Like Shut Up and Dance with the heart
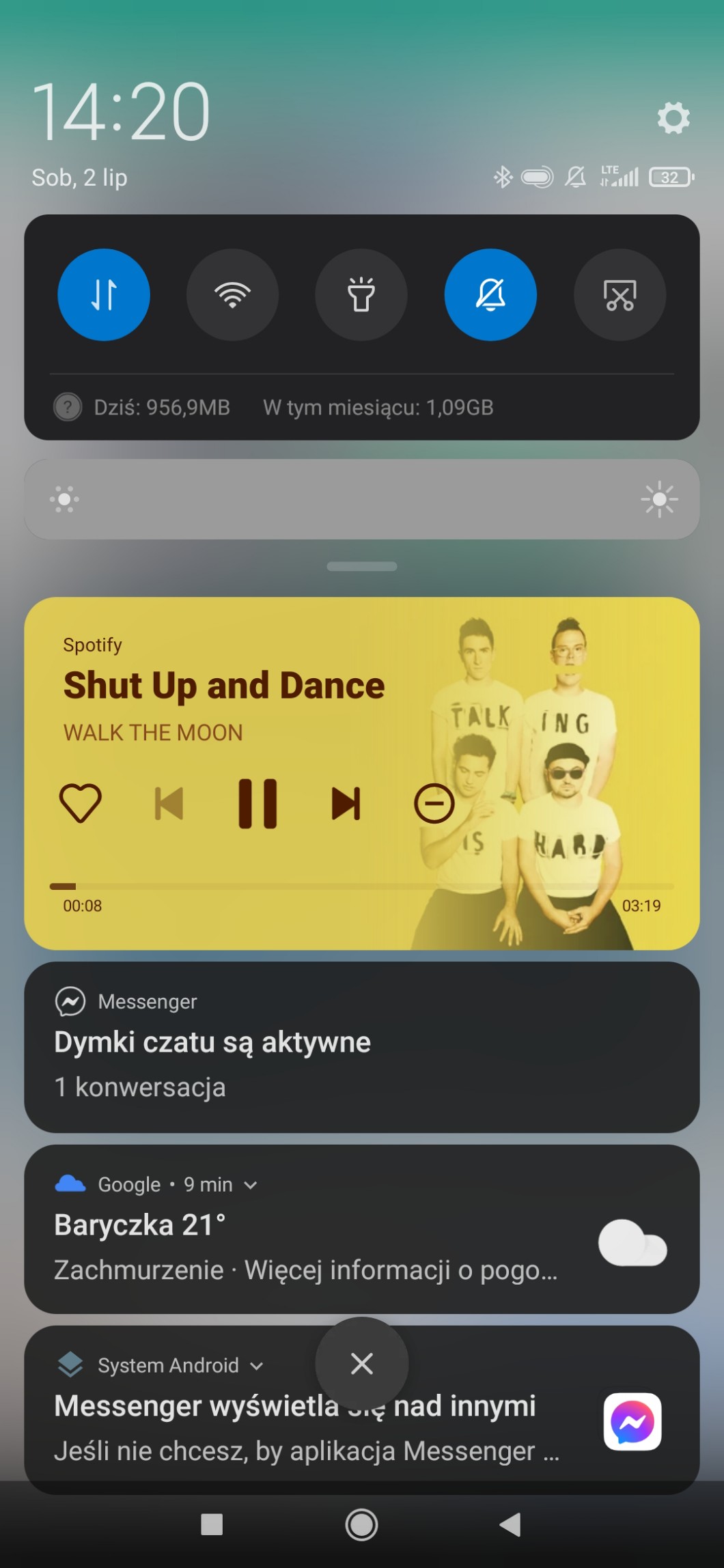 (81, 802)
